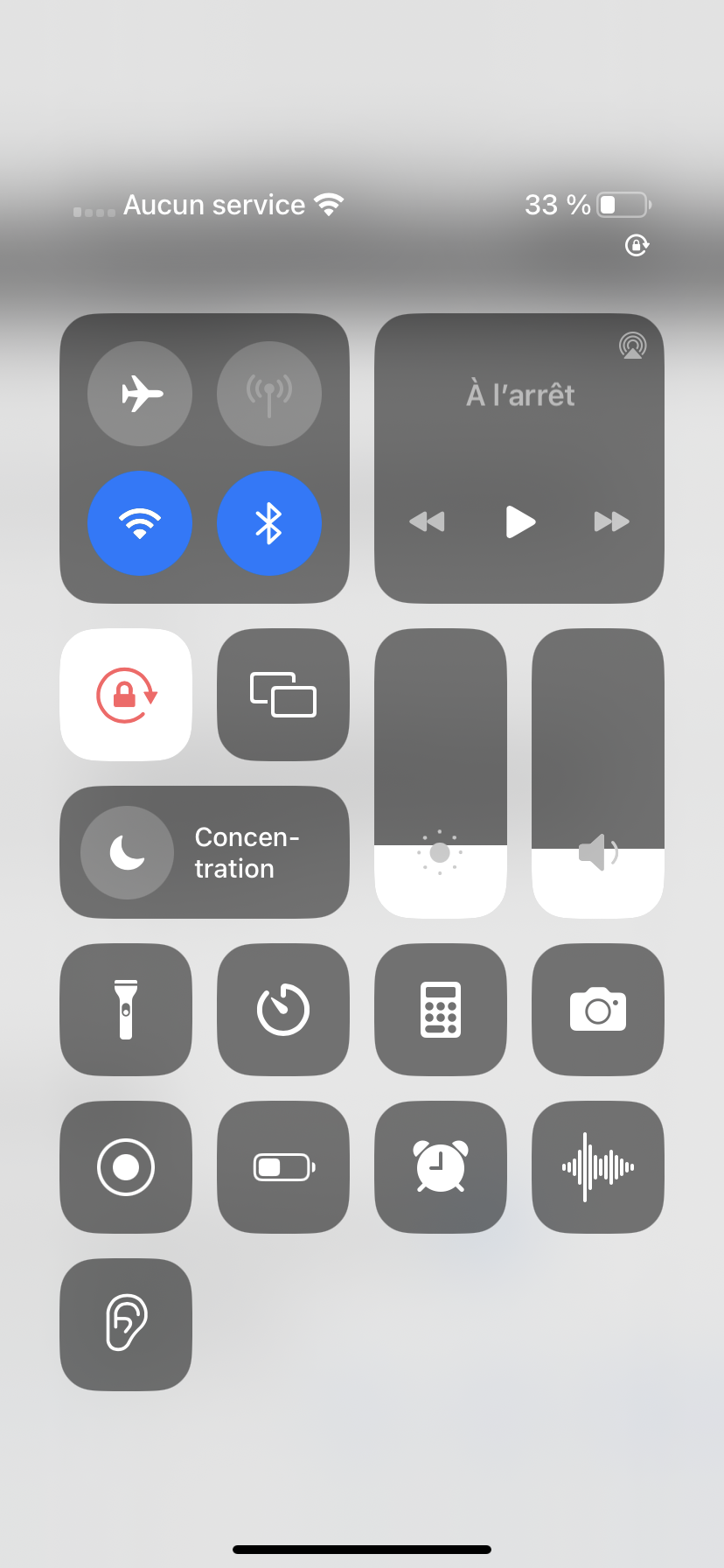Open the timer

point(283,1010)
